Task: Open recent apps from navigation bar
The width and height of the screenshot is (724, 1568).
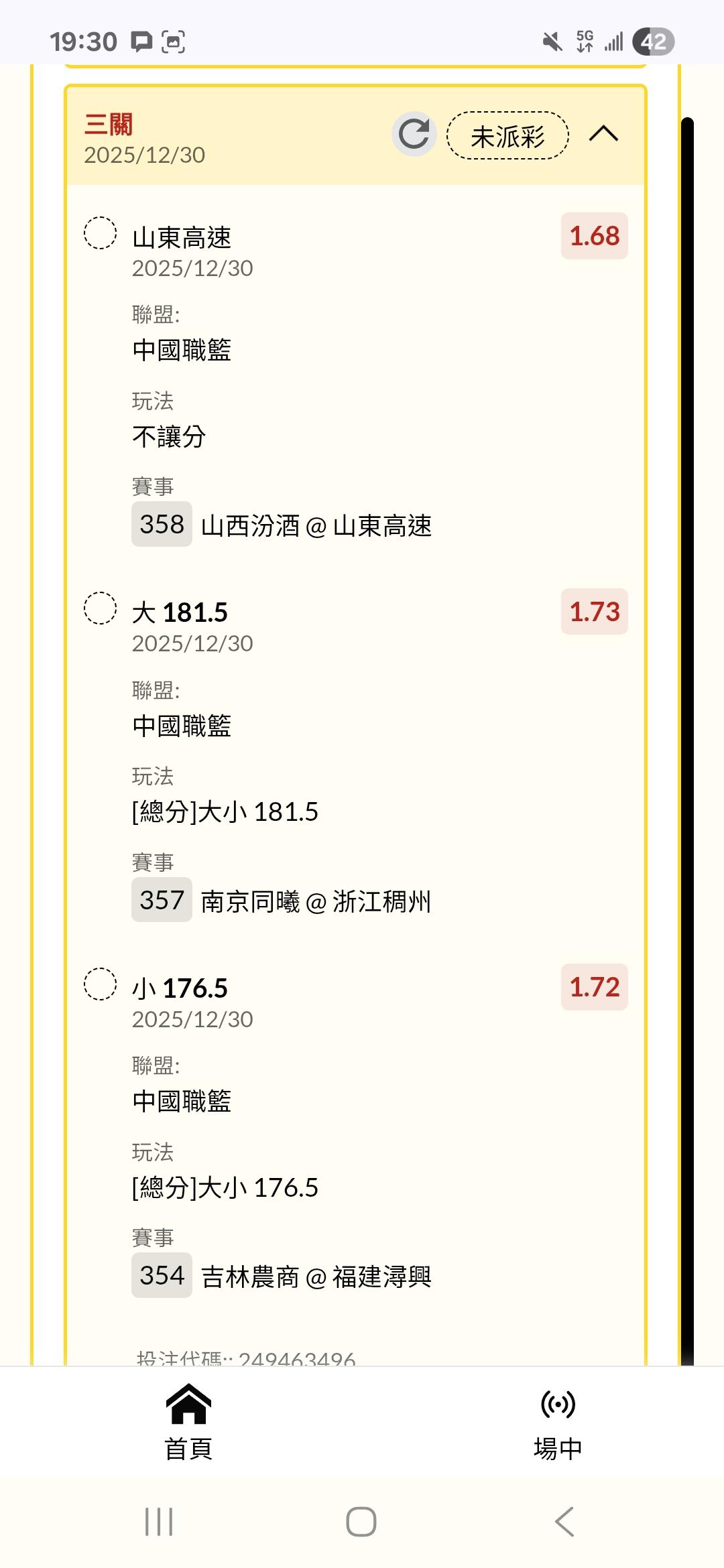Action: (x=159, y=1521)
